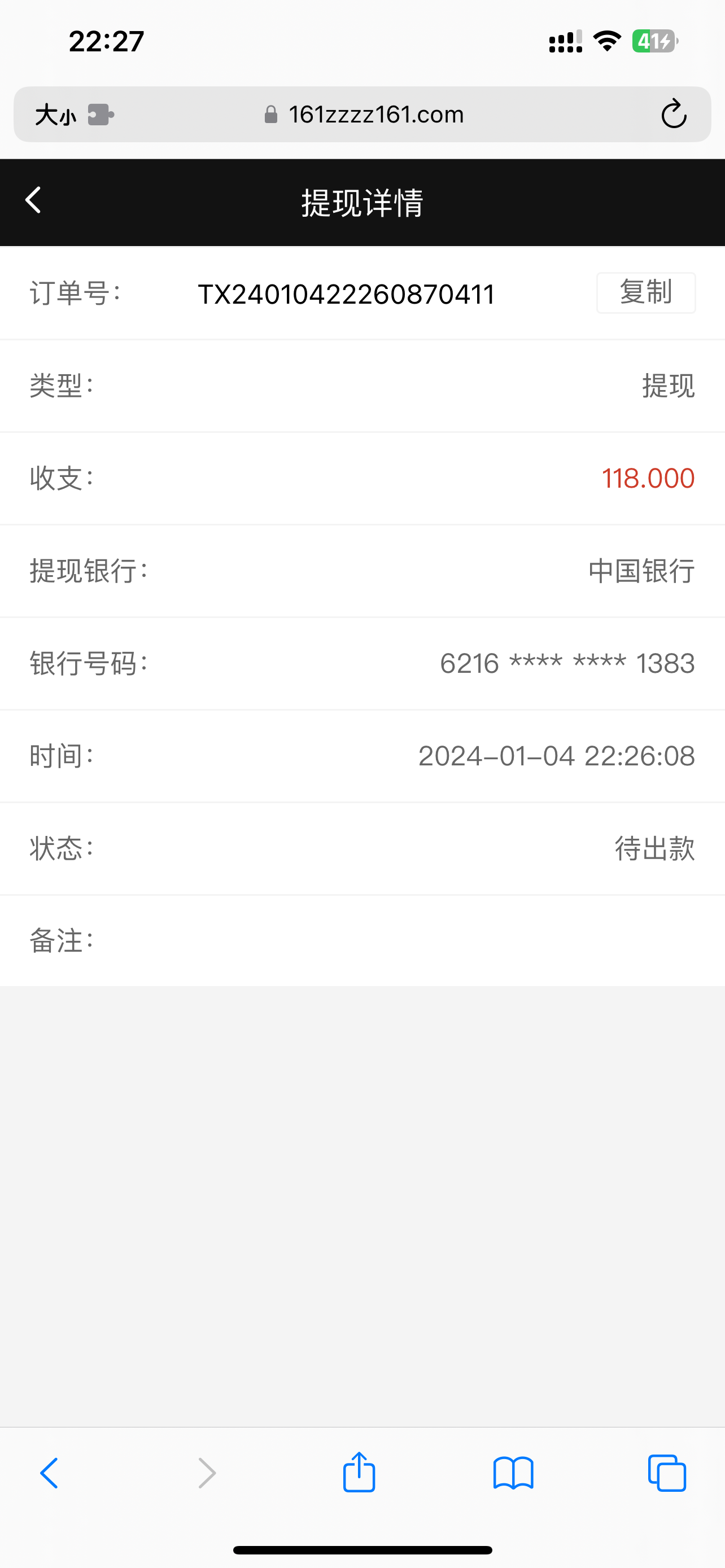Show all open Safari tabs
The width and height of the screenshot is (725, 1568).
click(667, 1473)
